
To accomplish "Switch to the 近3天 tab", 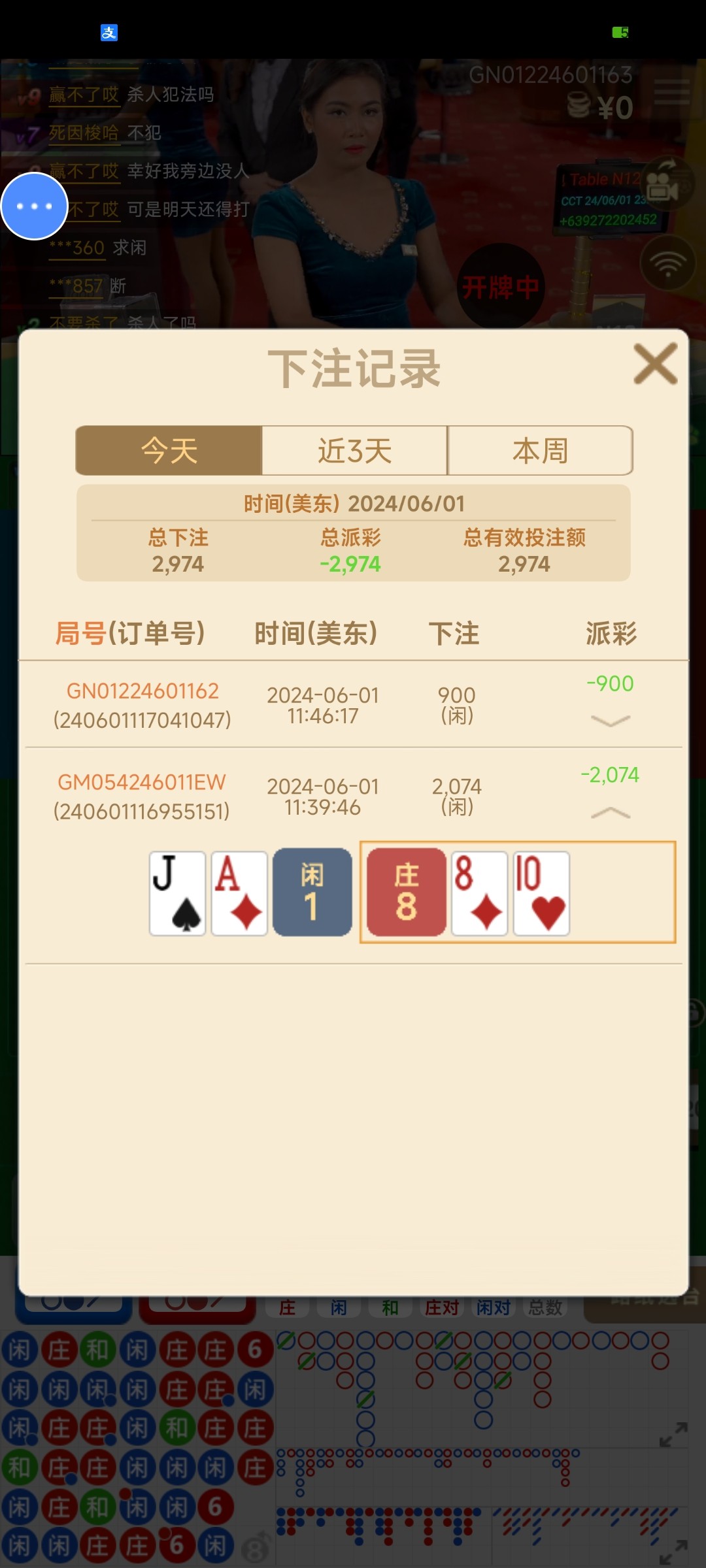I will 354,451.
